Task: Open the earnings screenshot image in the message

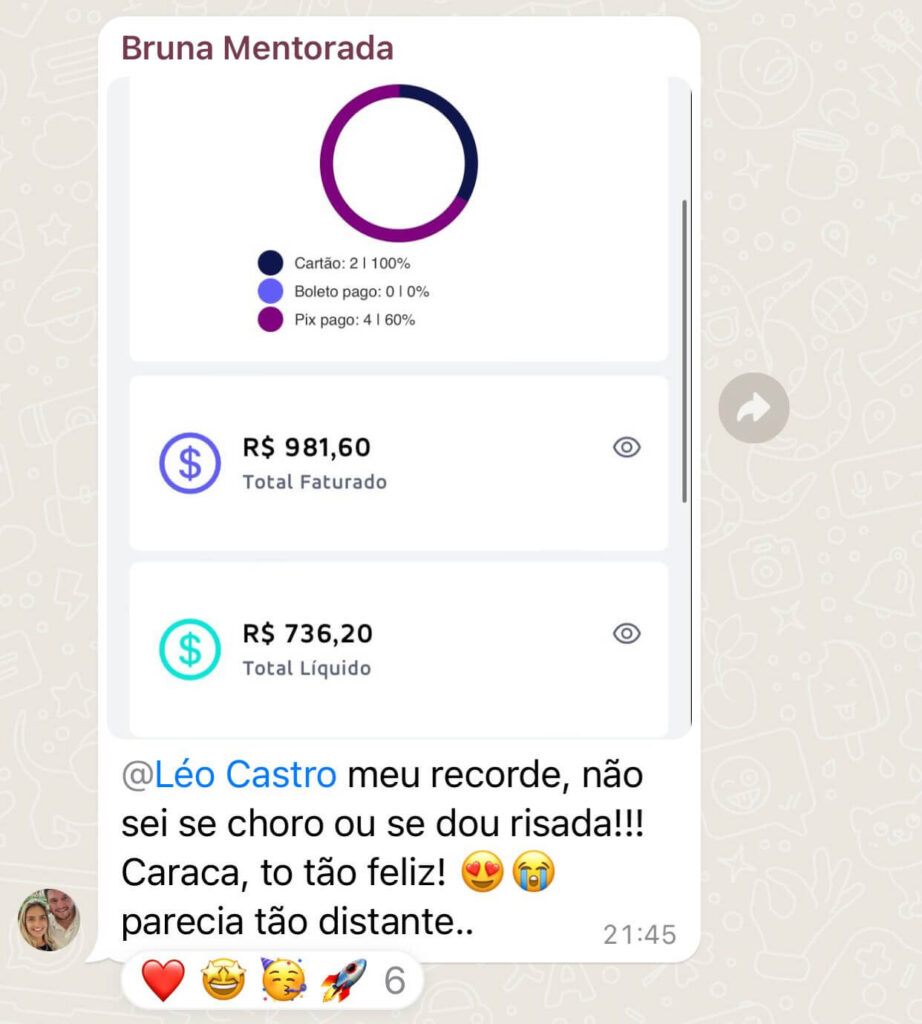Action: [x=398, y=407]
